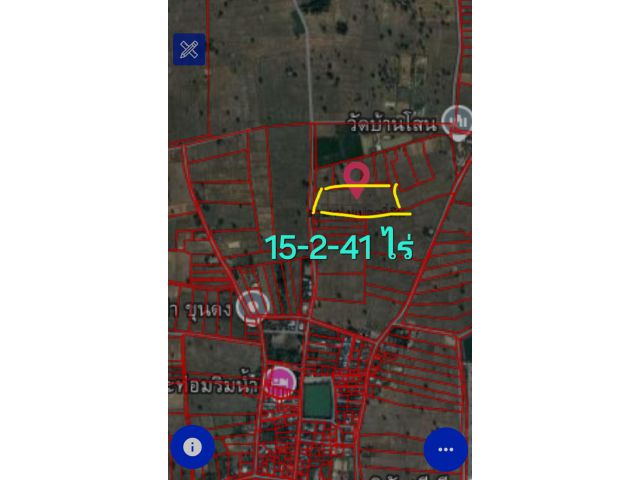640x480 pixels.
Task: Open the three-dots more options button
Action: 445,449
